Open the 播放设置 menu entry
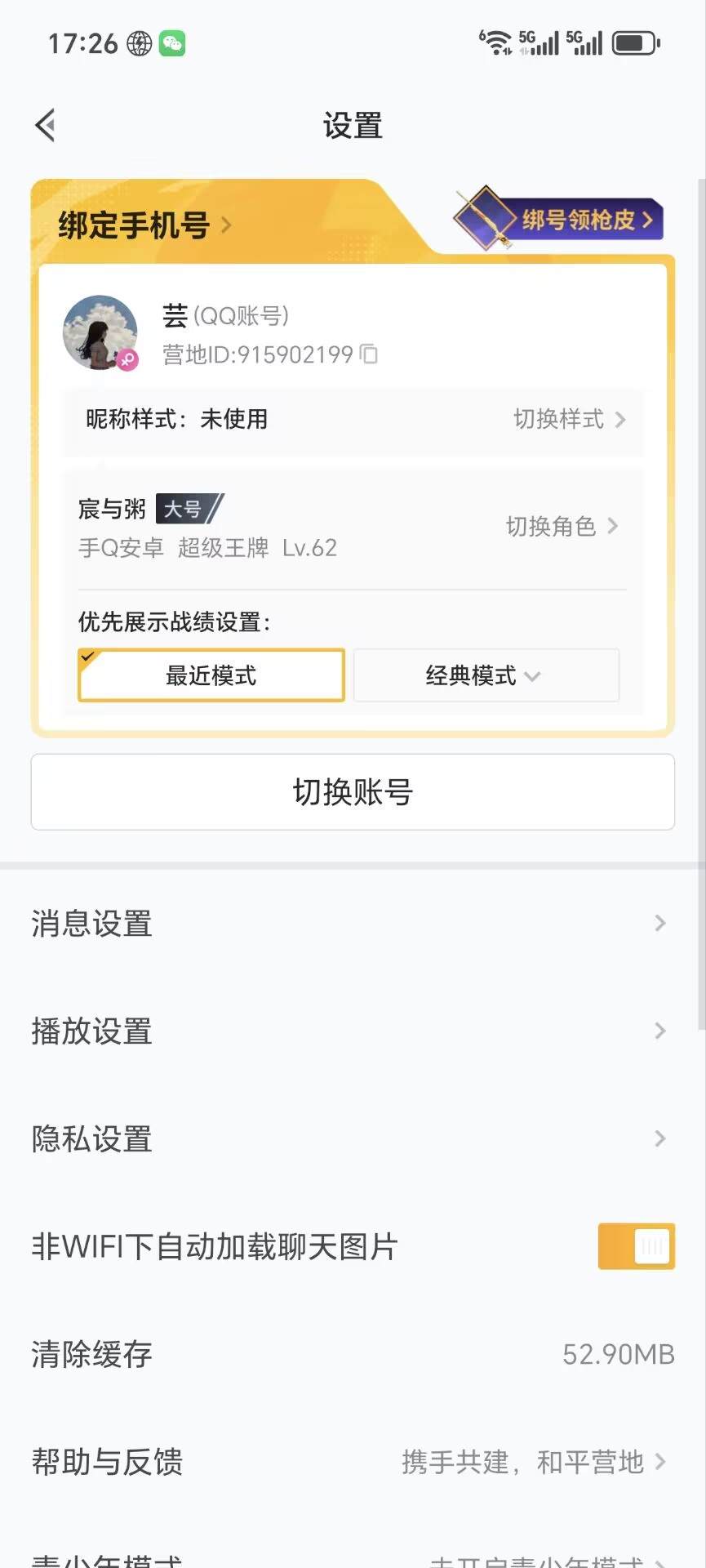Viewport: 706px width, 1568px height. click(x=91, y=1031)
